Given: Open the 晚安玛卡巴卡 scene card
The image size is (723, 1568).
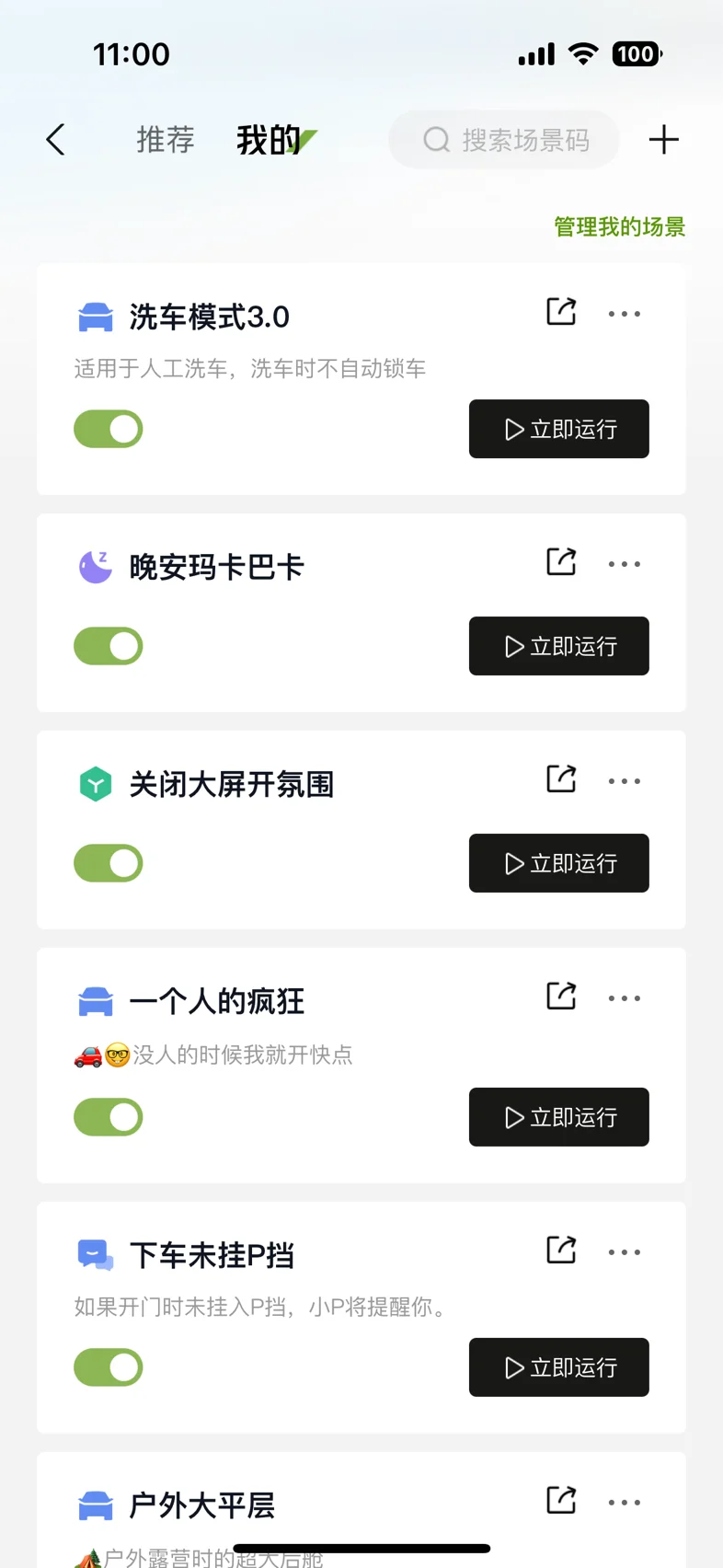Looking at the screenshot, I should [x=361, y=613].
